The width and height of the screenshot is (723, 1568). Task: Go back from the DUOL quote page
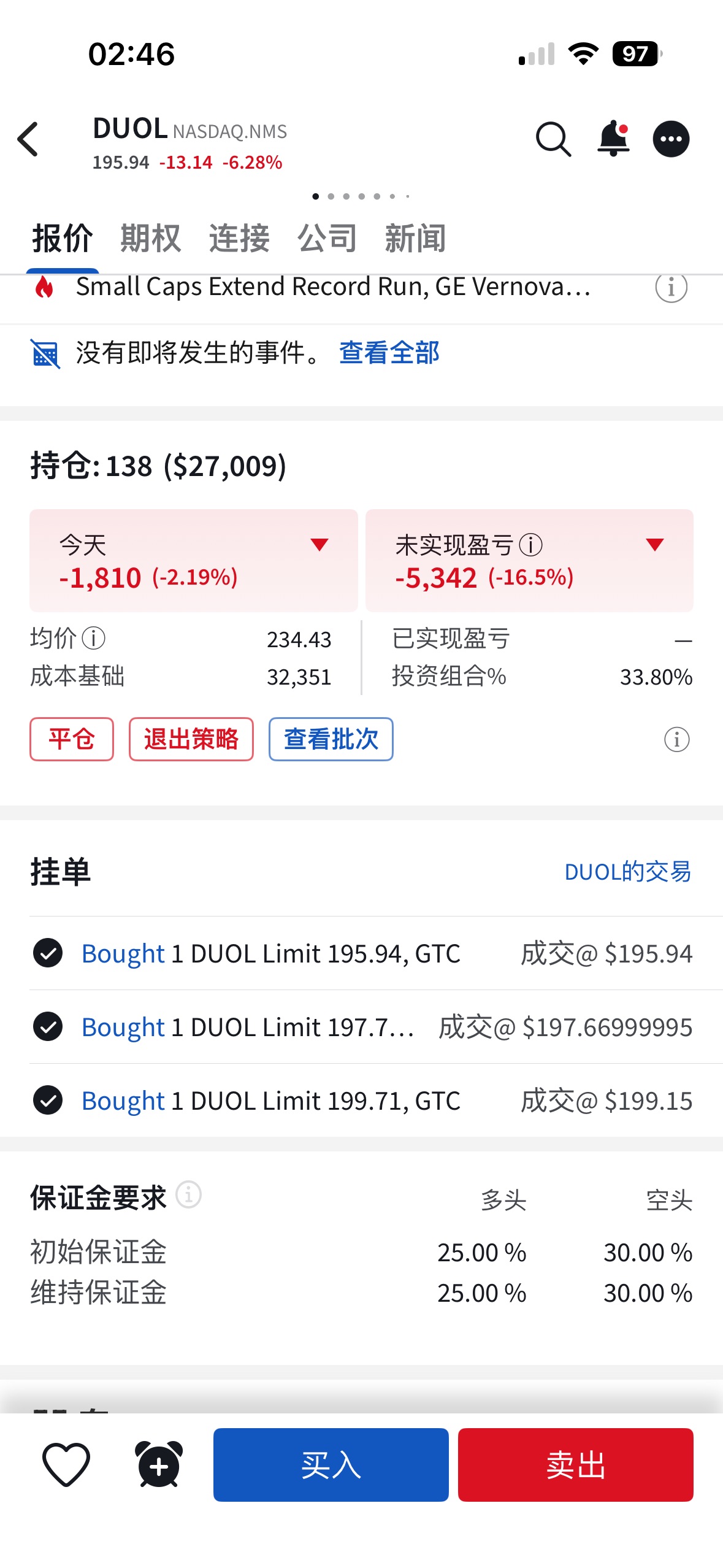pyautogui.click(x=28, y=139)
